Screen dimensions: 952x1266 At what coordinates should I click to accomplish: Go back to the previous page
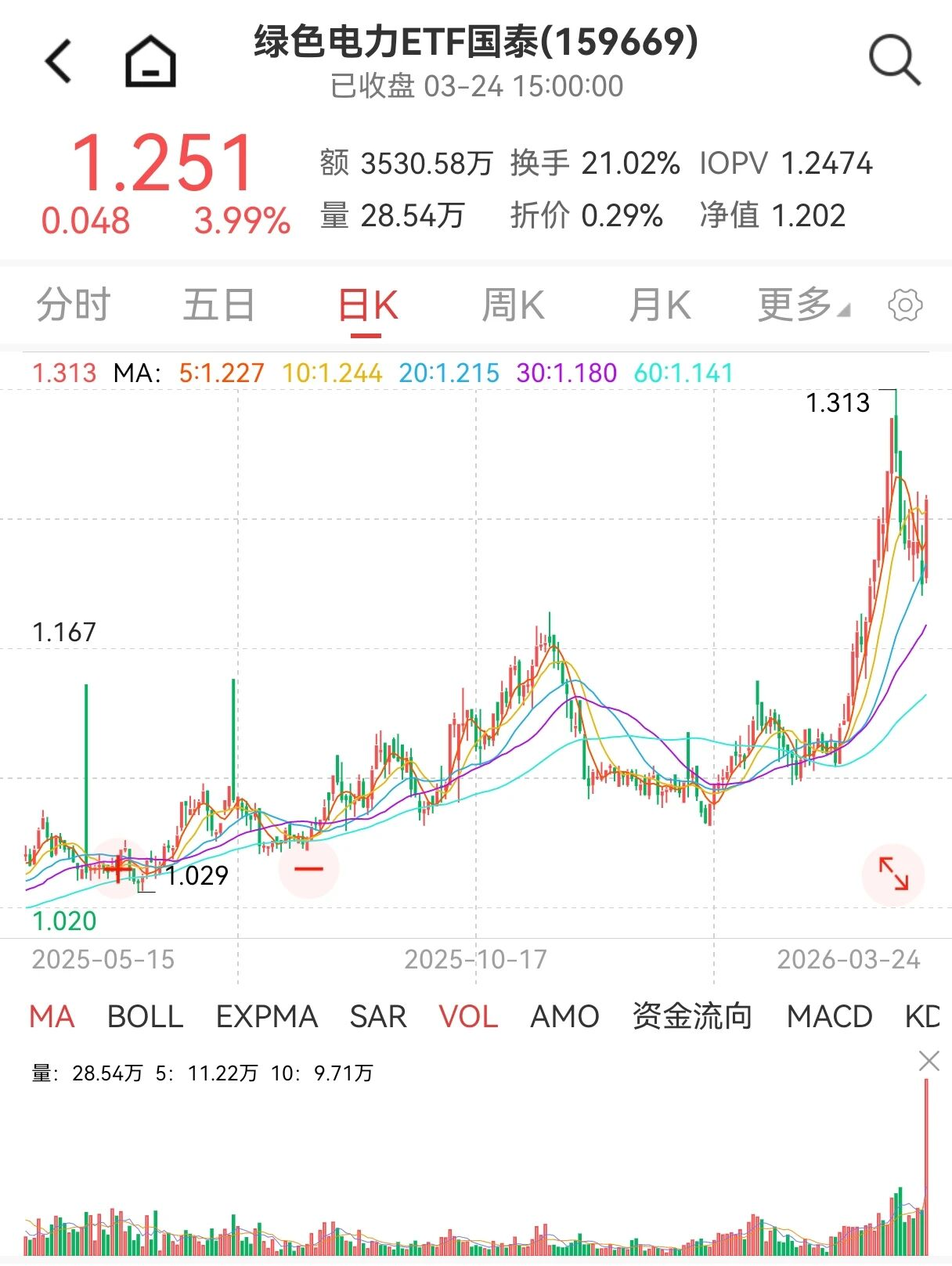[59, 61]
